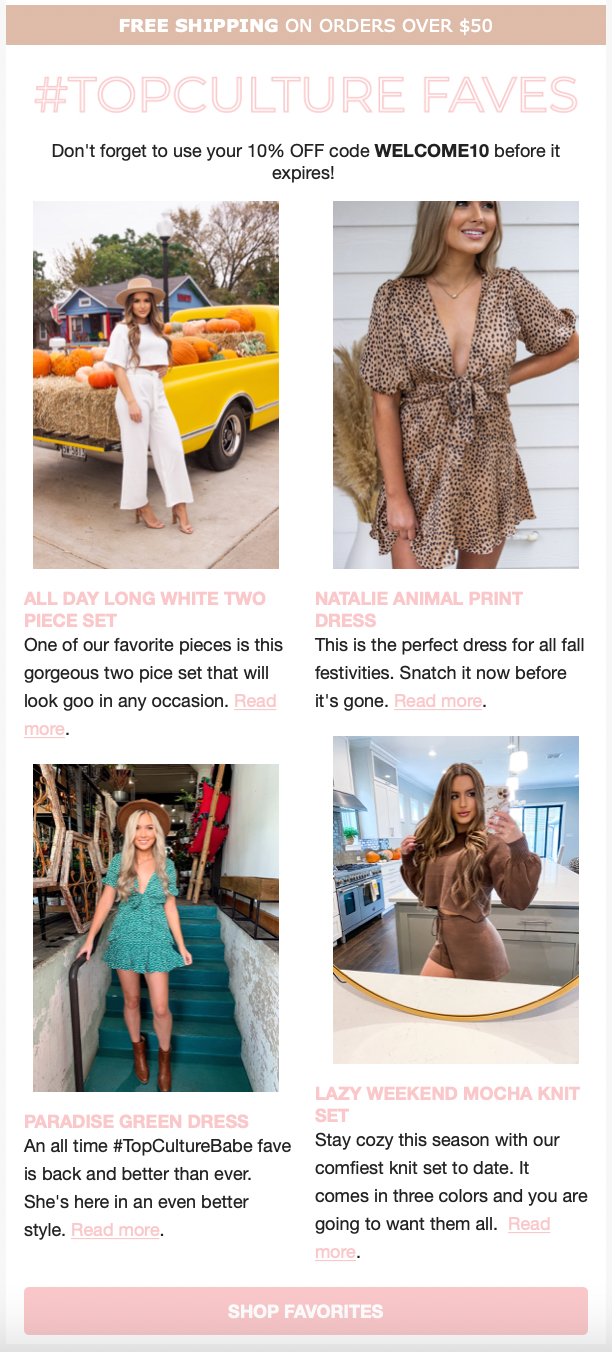This screenshot has width=612, height=1352.
Task: View the Lazy Weekend Mocha Knit Set photo
Action: [456, 899]
